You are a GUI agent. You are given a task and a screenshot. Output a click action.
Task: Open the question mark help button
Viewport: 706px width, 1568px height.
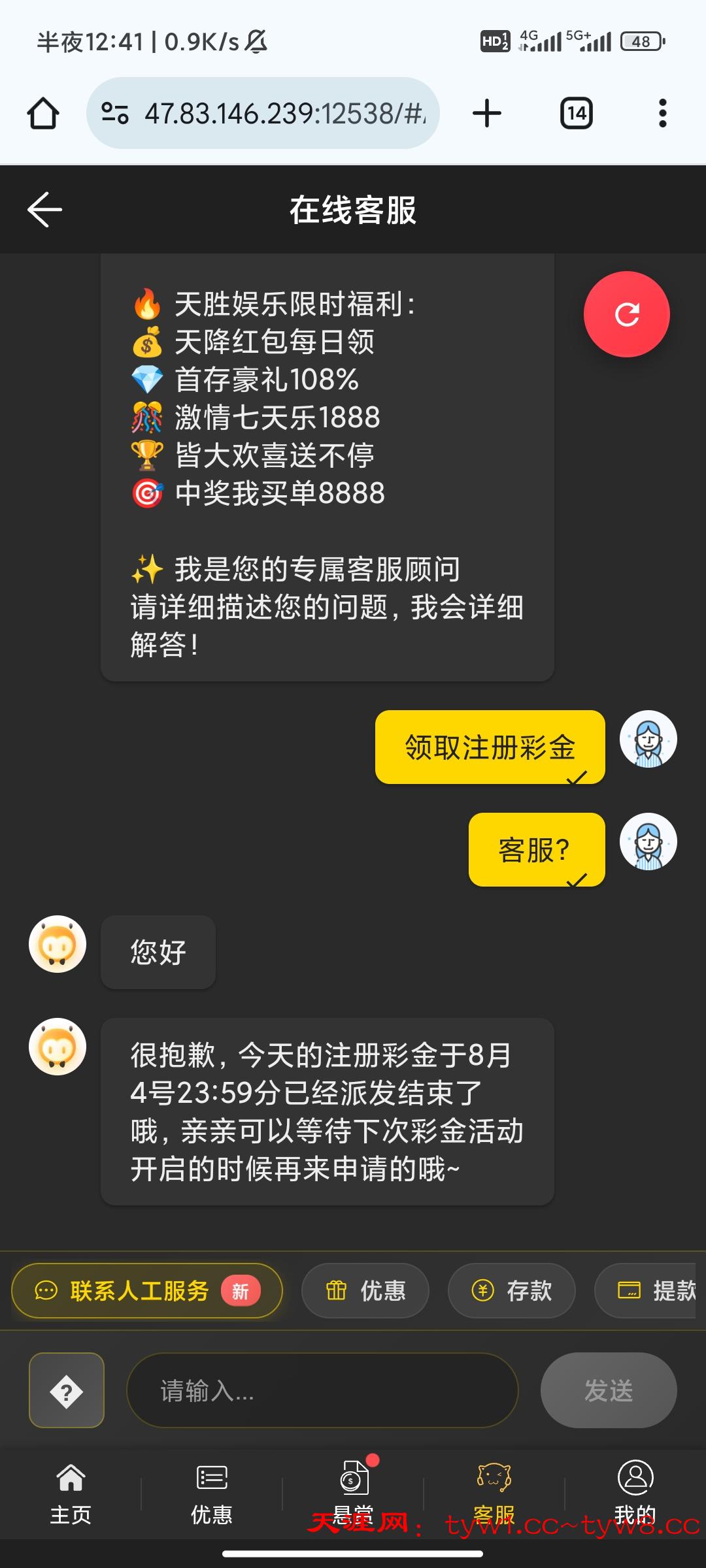point(67,1390)
